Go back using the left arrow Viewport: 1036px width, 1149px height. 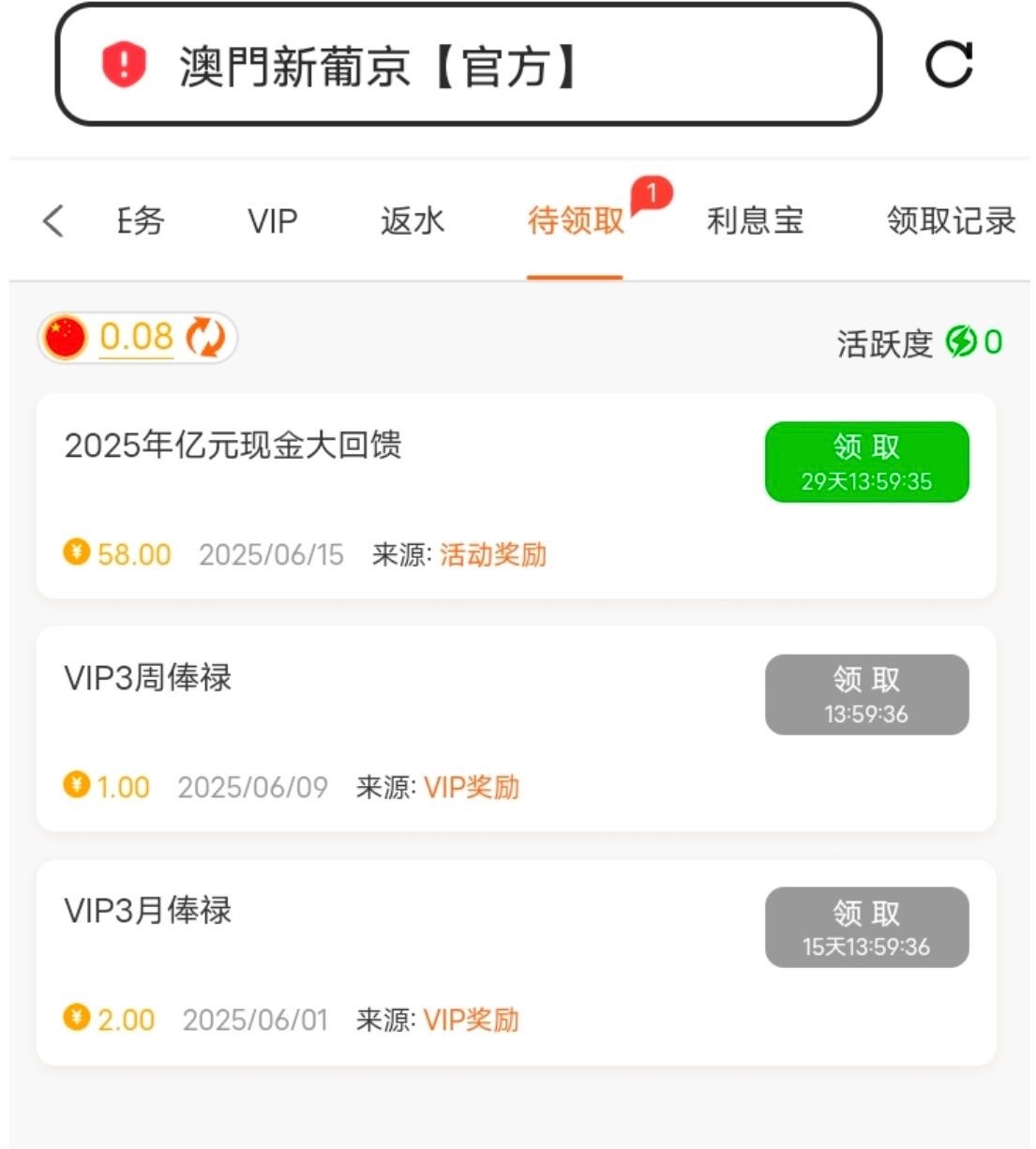point(53,221)
